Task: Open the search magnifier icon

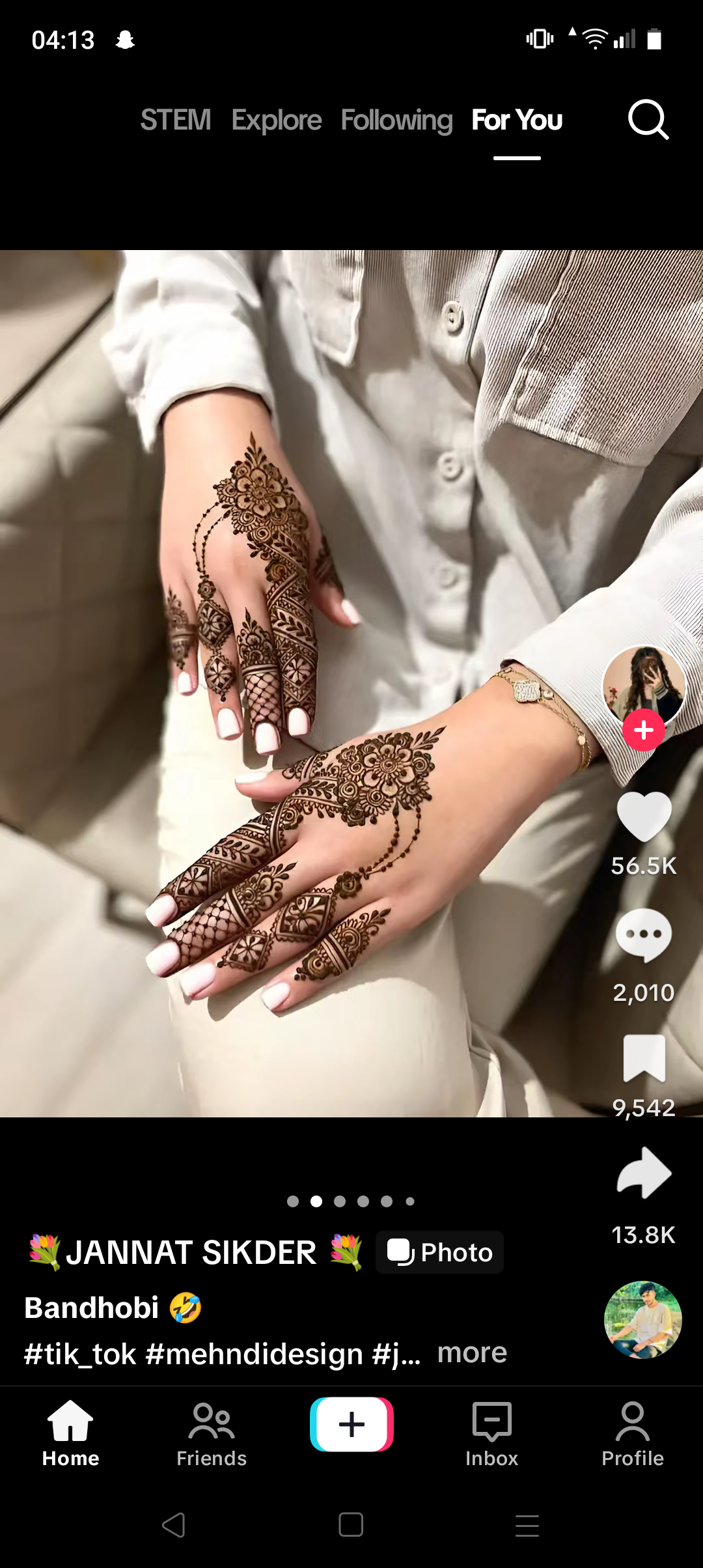Action: [x=648, y=120]
